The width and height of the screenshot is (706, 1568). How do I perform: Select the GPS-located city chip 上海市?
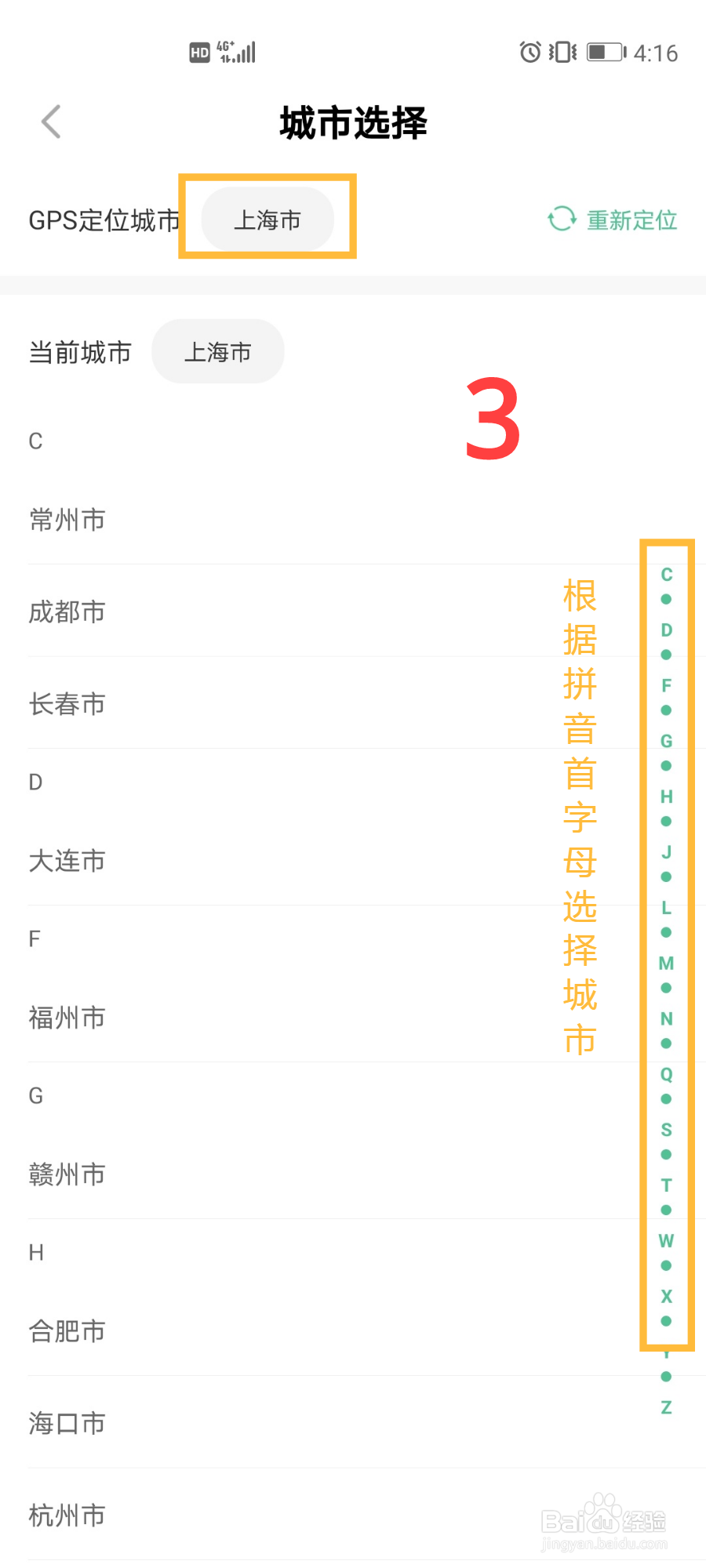(x=267, y=220)
